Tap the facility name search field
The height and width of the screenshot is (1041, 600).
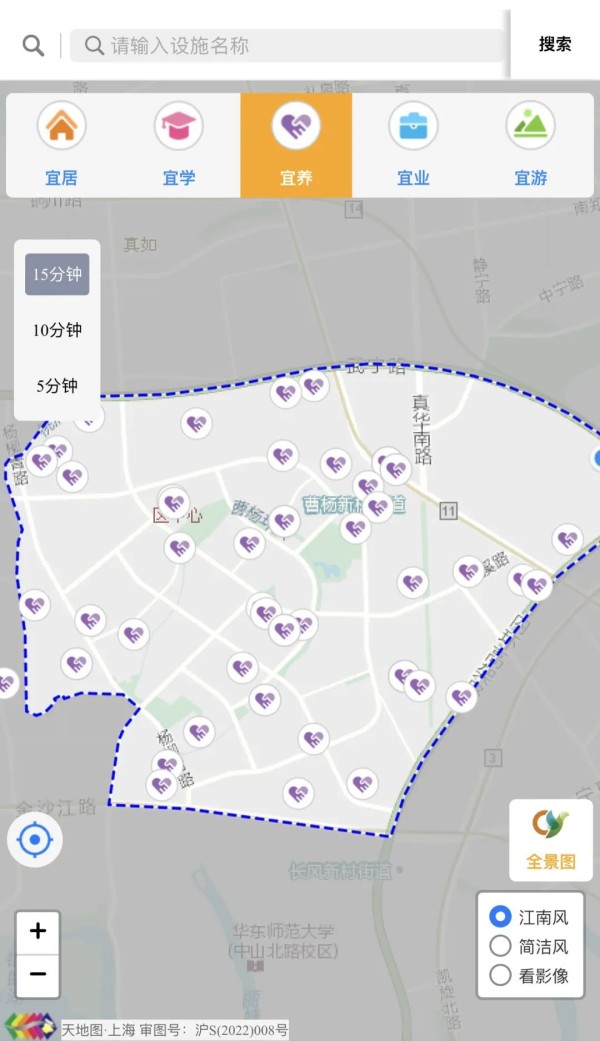point(290,45)
